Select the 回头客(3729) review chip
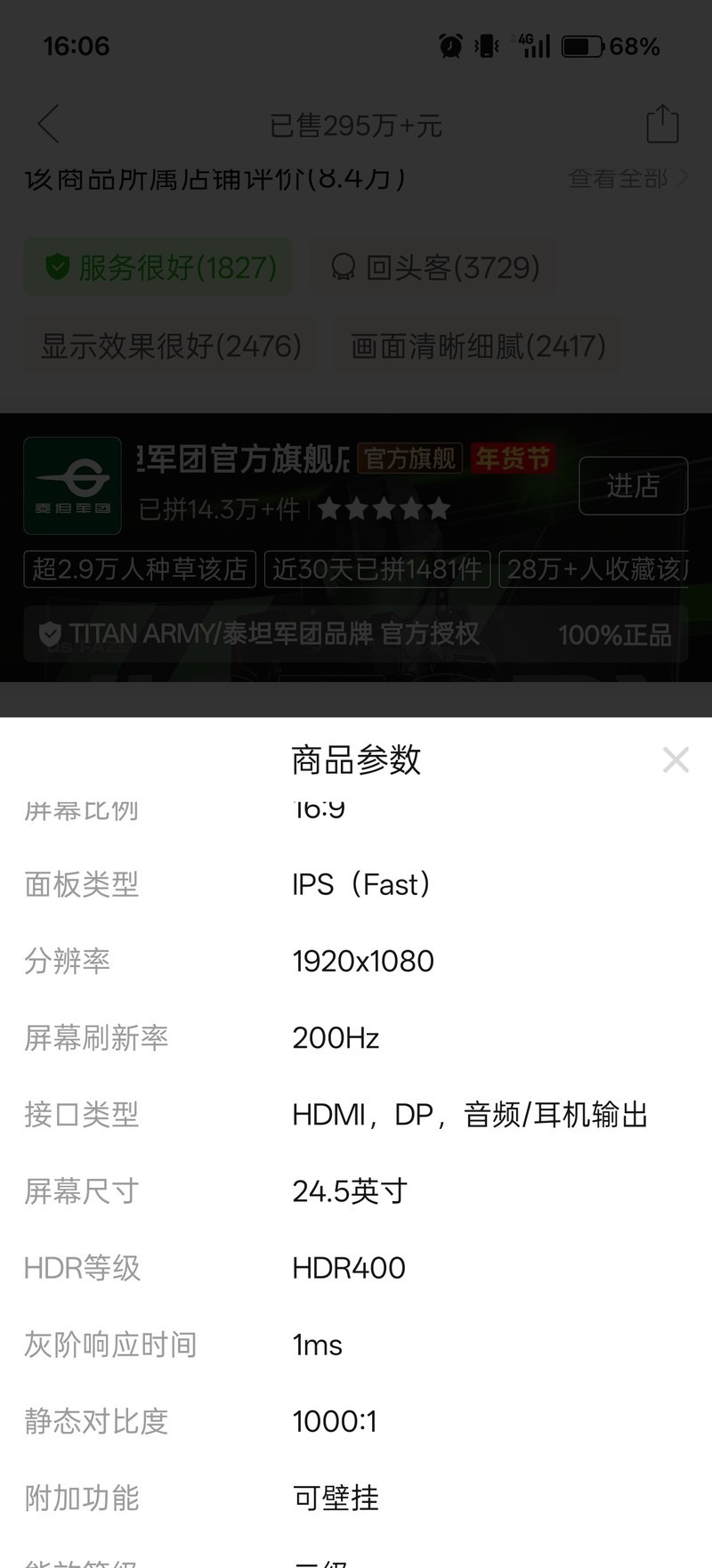 point(433,267)
